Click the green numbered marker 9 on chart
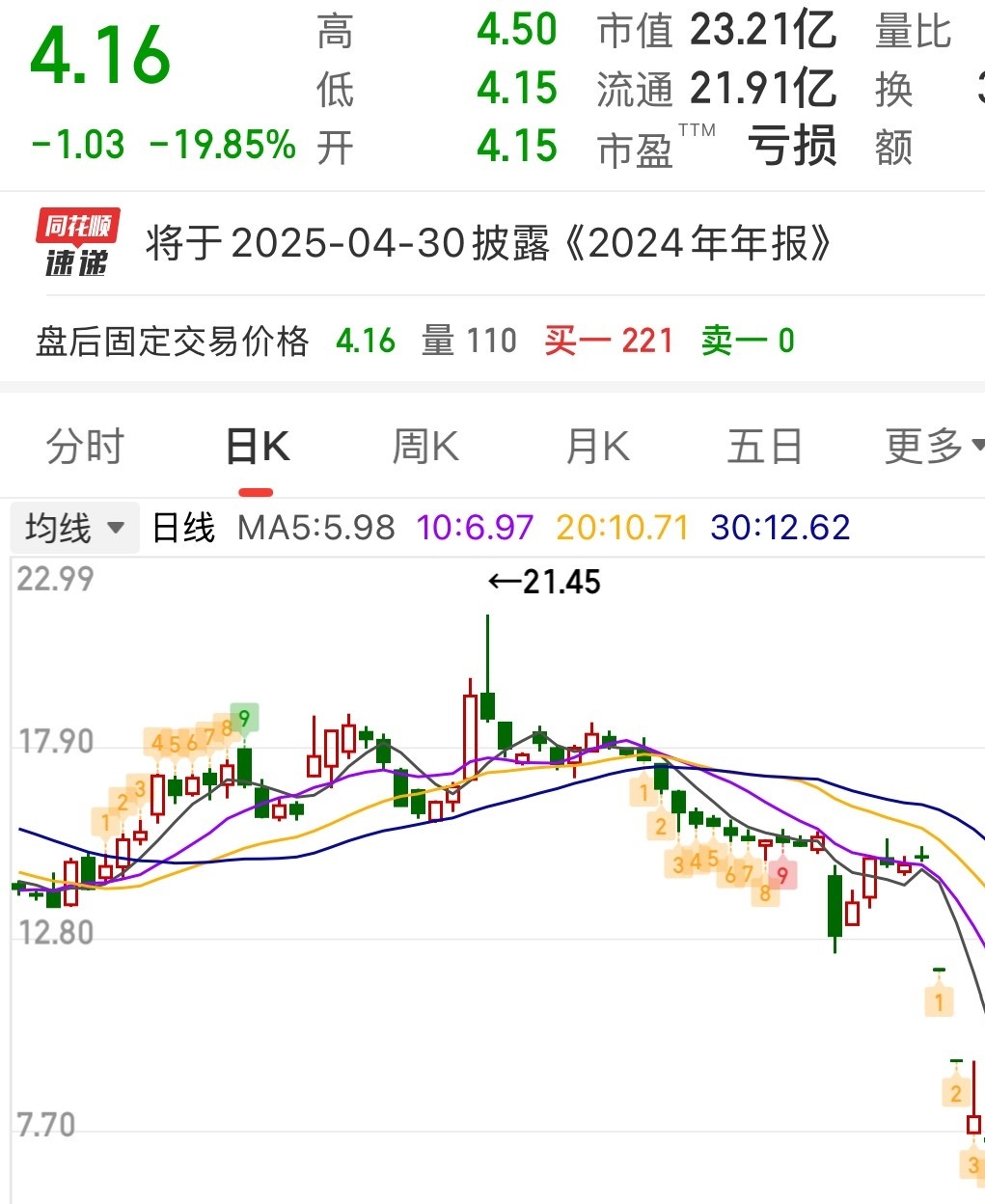This screenshot has height=1204, width=985. (x=244, y=718)
